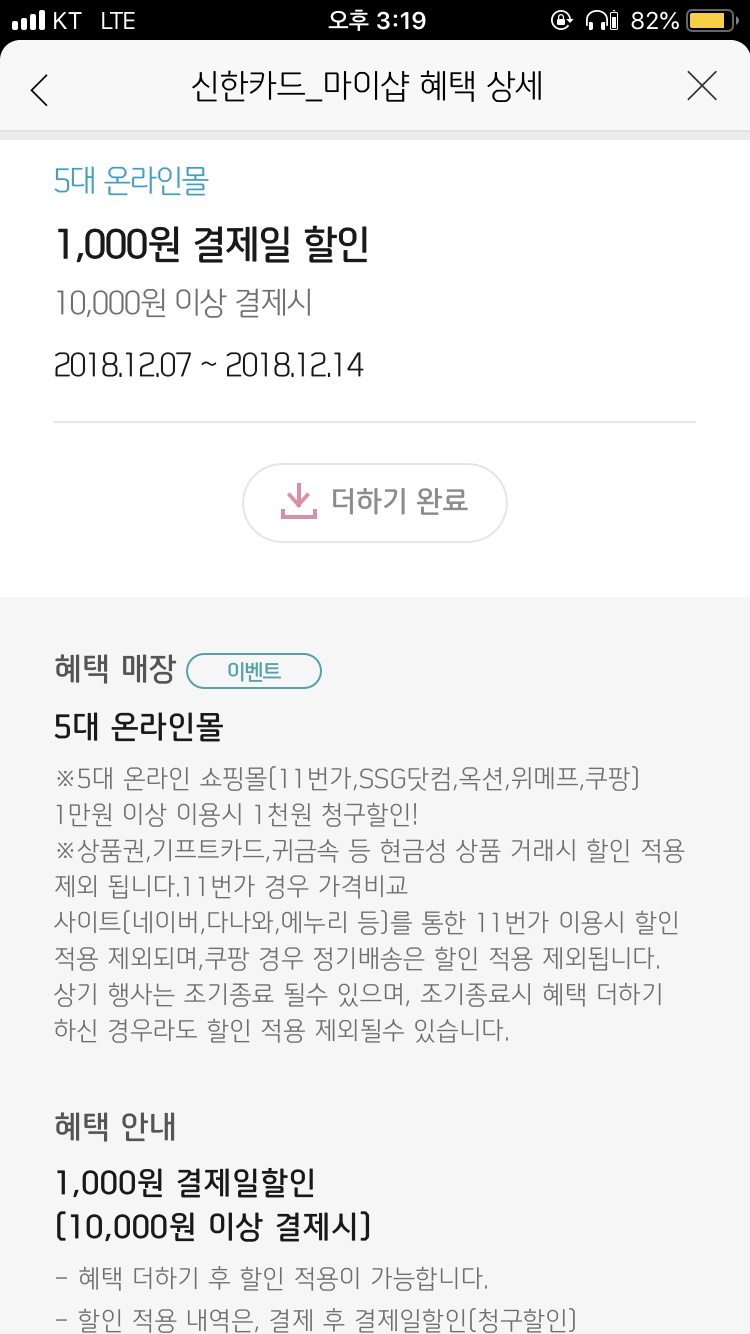
Task: Close the benefit detail page
Action: [702, 87]
